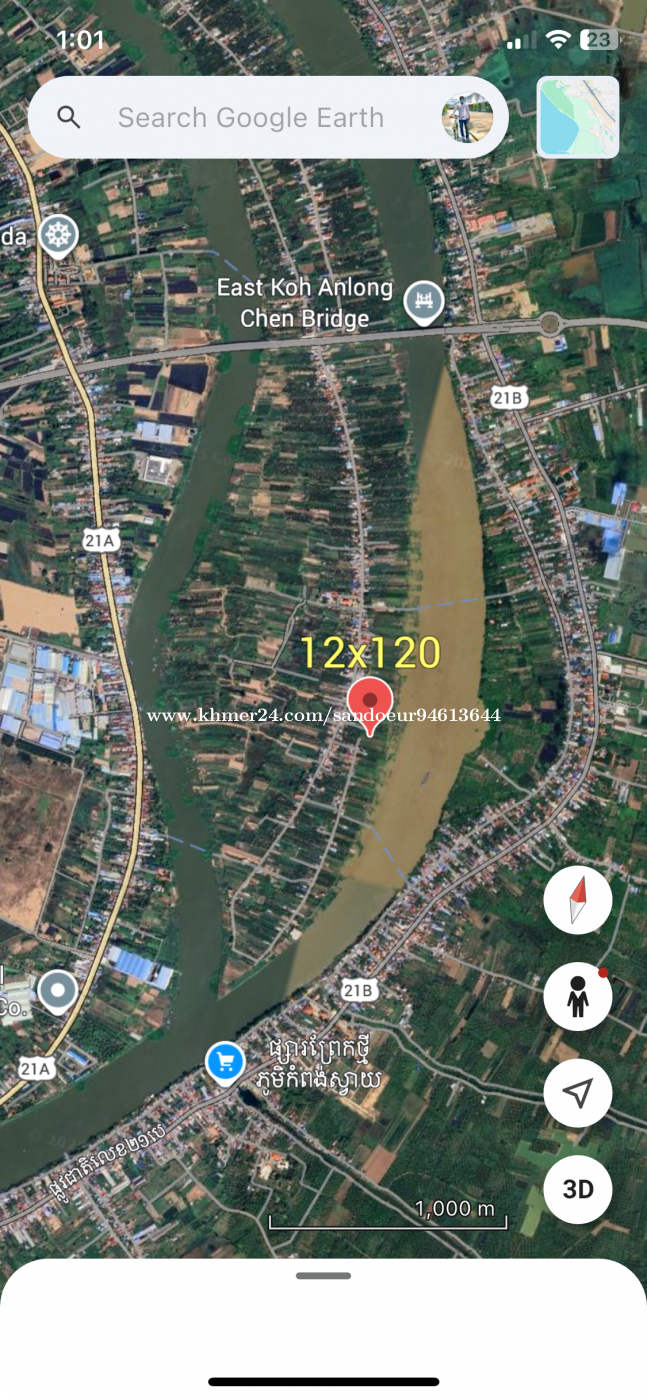Select the temple wheel place marker
Viewport: 647px width, 1400px height.
coord(59,236)
